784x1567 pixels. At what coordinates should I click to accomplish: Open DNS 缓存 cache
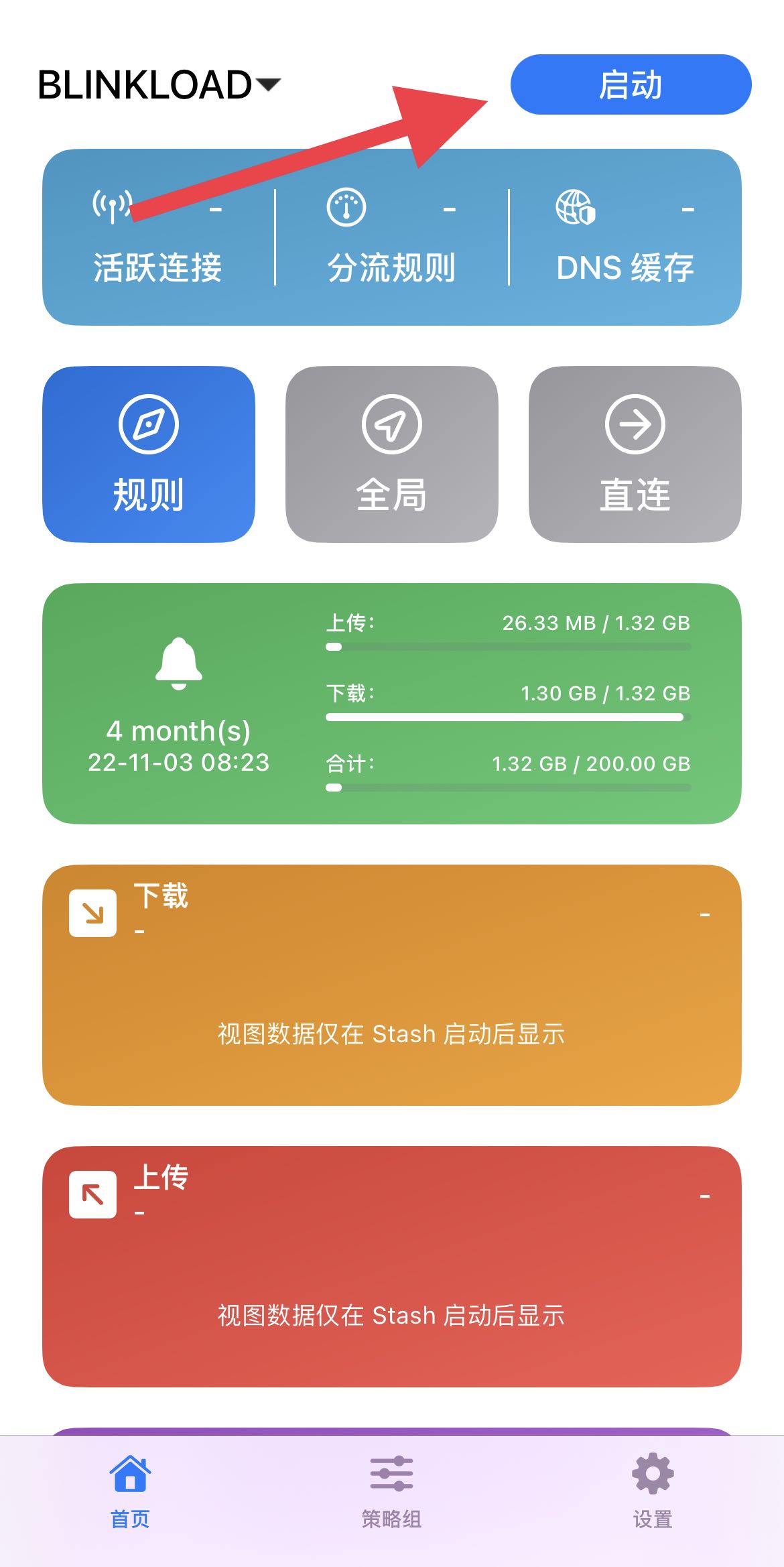click(625, 237)
